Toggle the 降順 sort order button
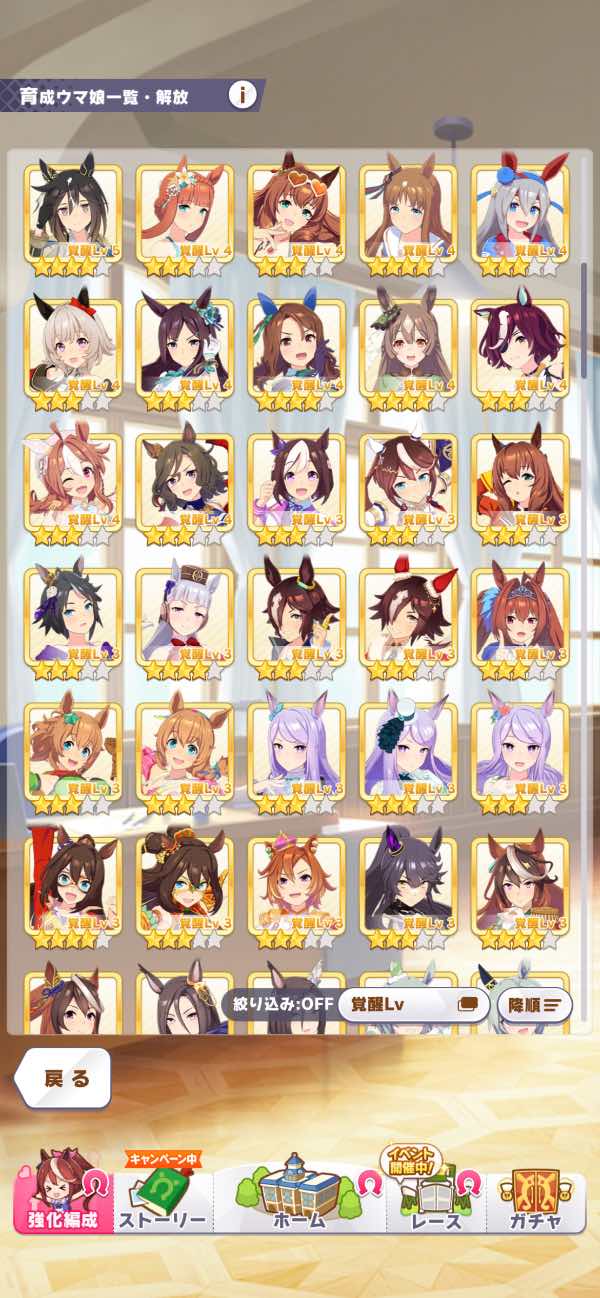600x1298 pixels. pyautogui.click(x=534, y=1004)
